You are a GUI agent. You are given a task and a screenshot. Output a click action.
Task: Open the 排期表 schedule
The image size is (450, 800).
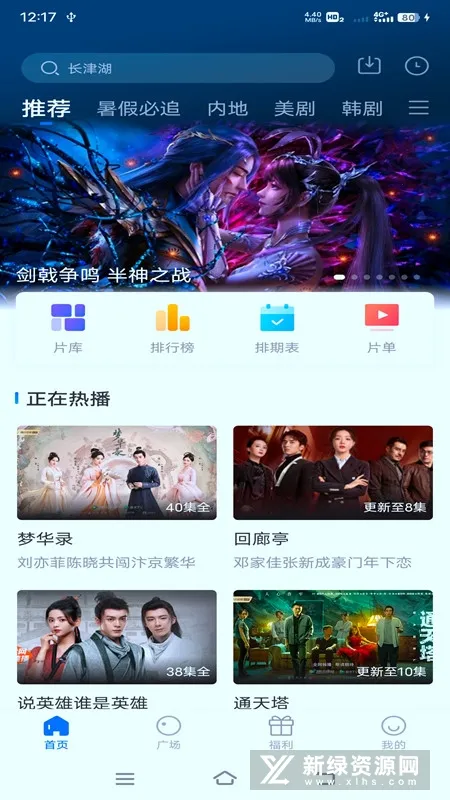click(x=277, y=329)
